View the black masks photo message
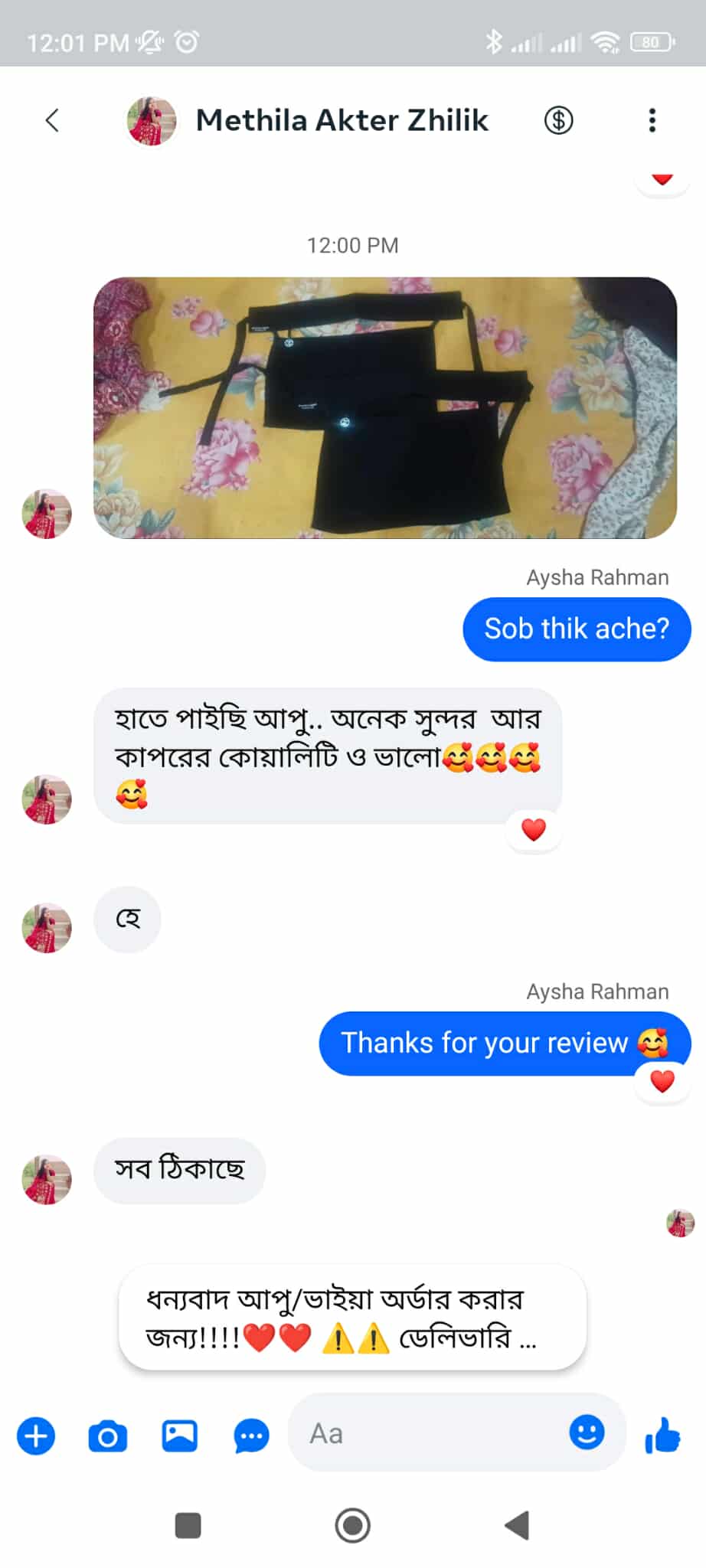Screen dimensions: 706x1568 tap(384, 407)
